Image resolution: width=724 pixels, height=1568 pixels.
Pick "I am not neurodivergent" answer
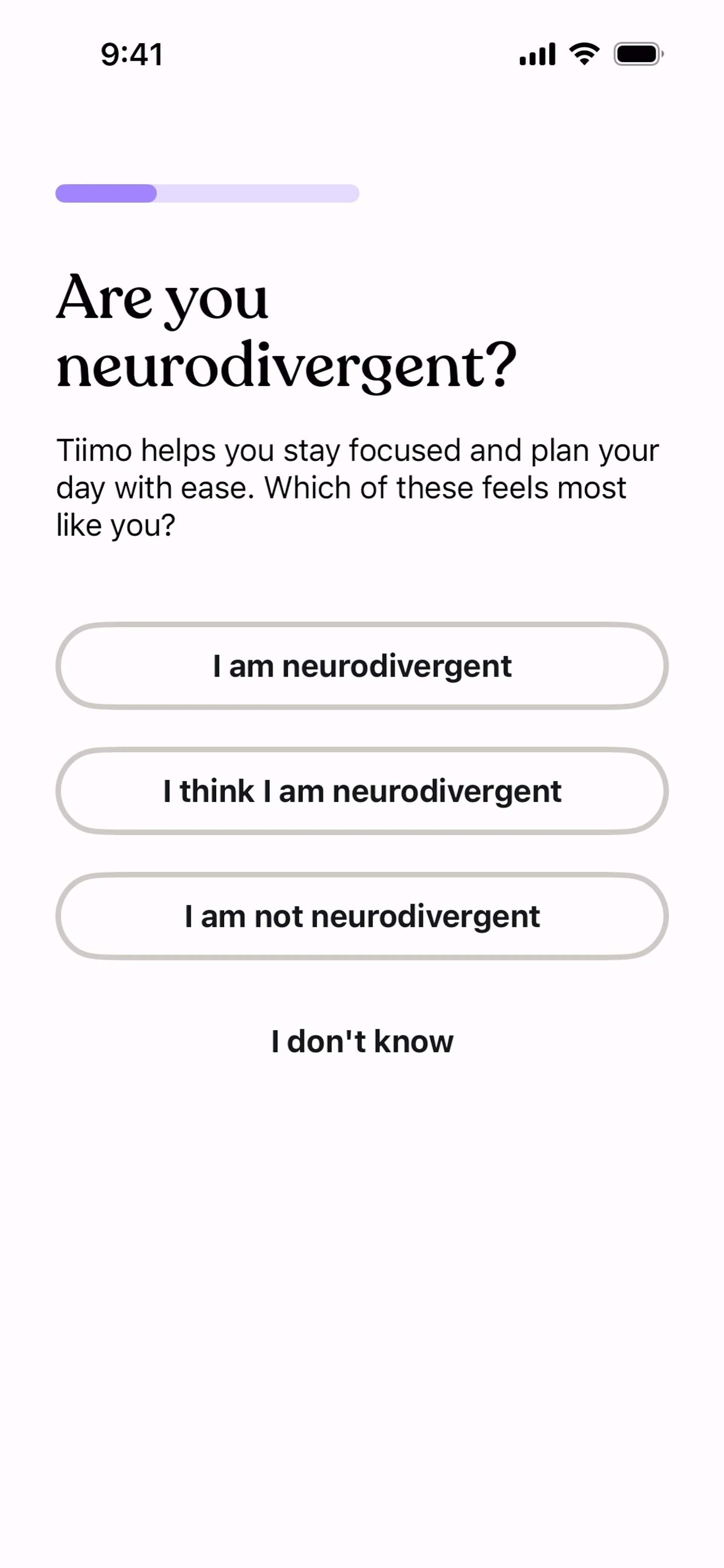click(362, 916)
